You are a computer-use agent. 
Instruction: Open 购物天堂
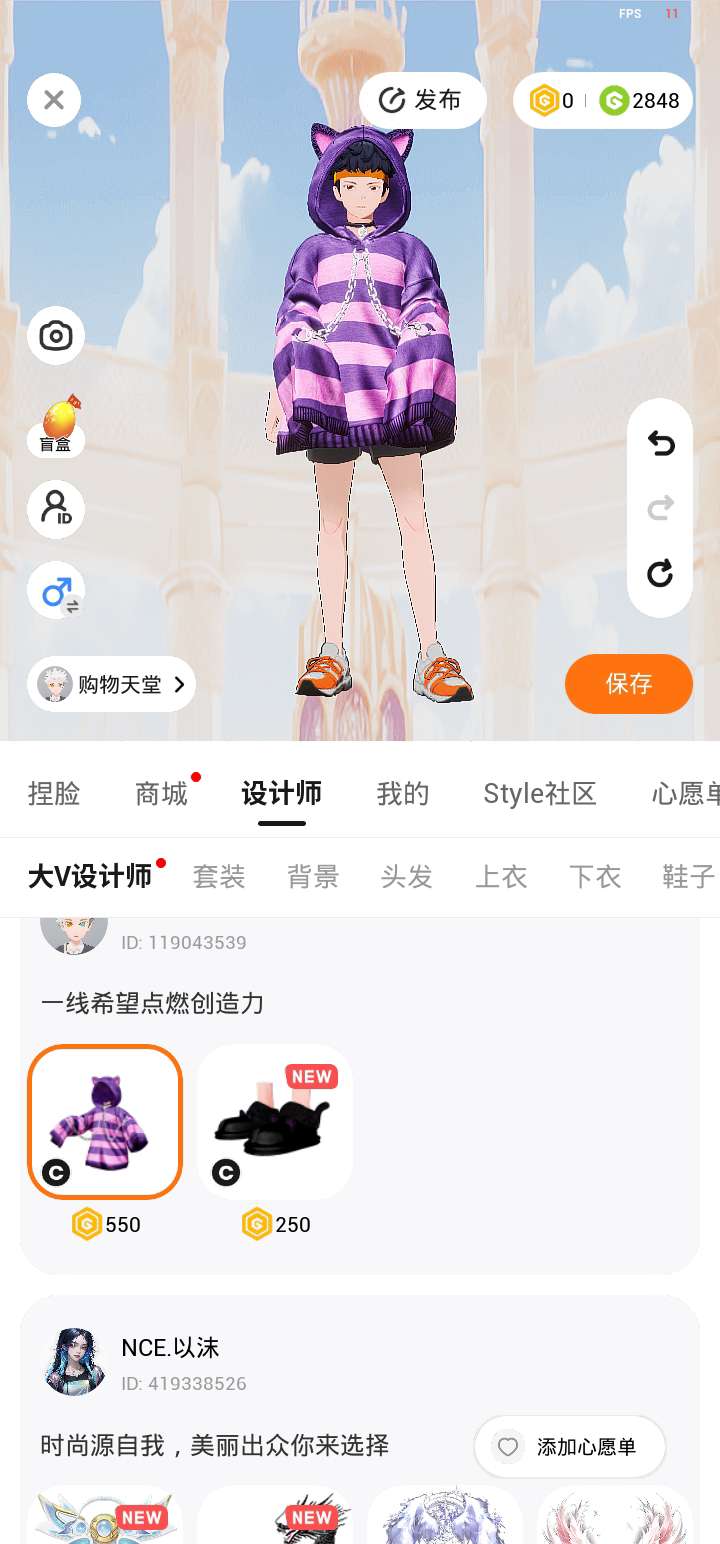[111, 684]
